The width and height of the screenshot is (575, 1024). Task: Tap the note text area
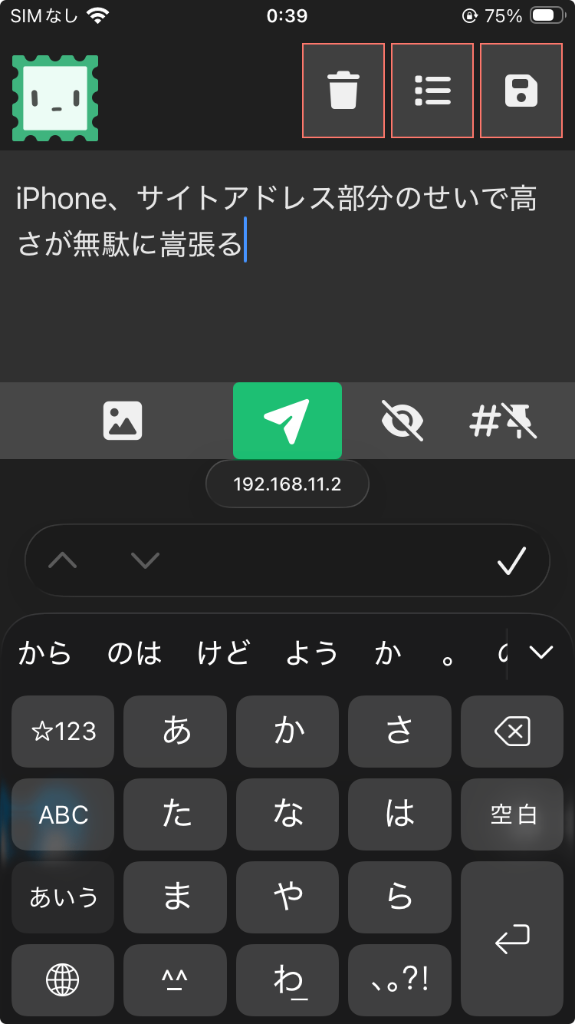pyautogui.click(x=288, y=266)
